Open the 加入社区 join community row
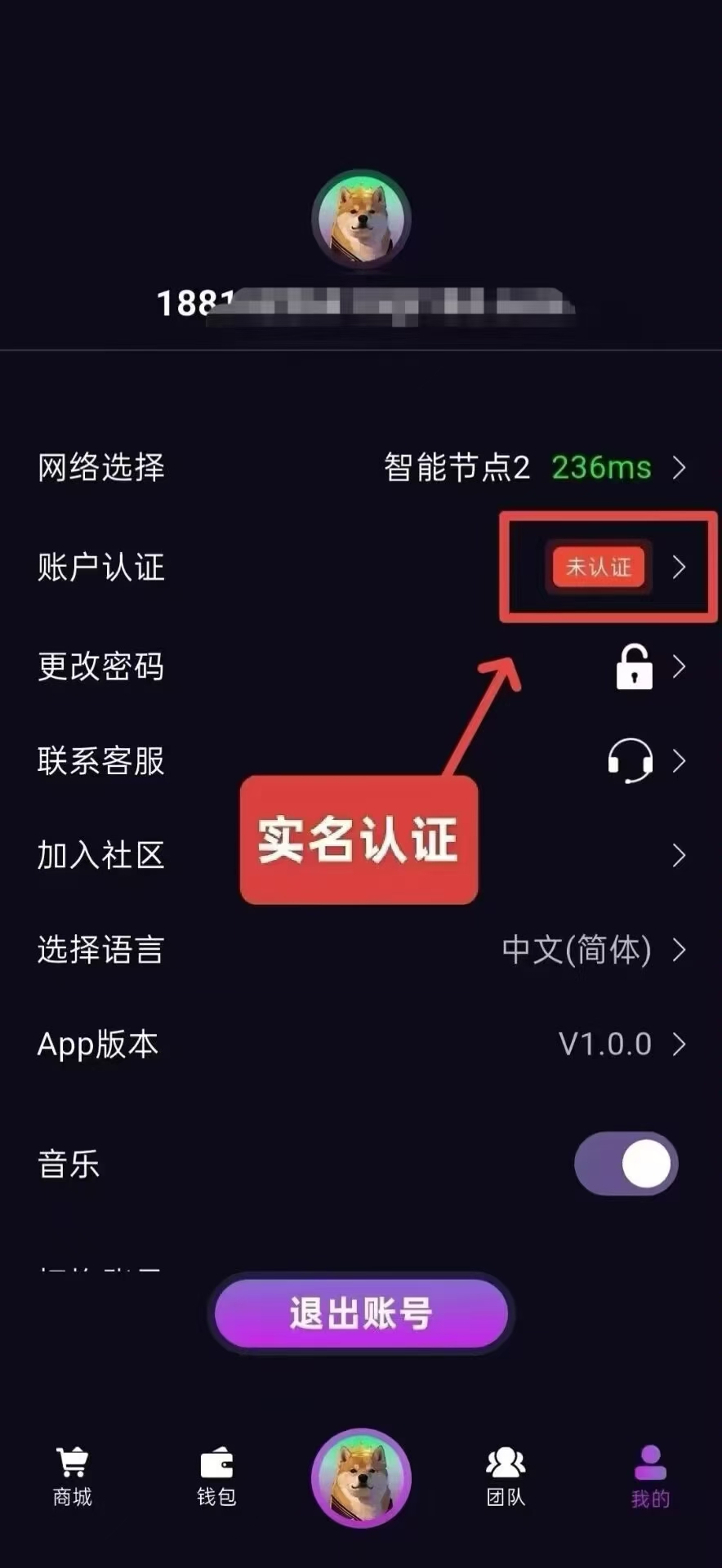722x1568 pixels. [x=101, y=855]
